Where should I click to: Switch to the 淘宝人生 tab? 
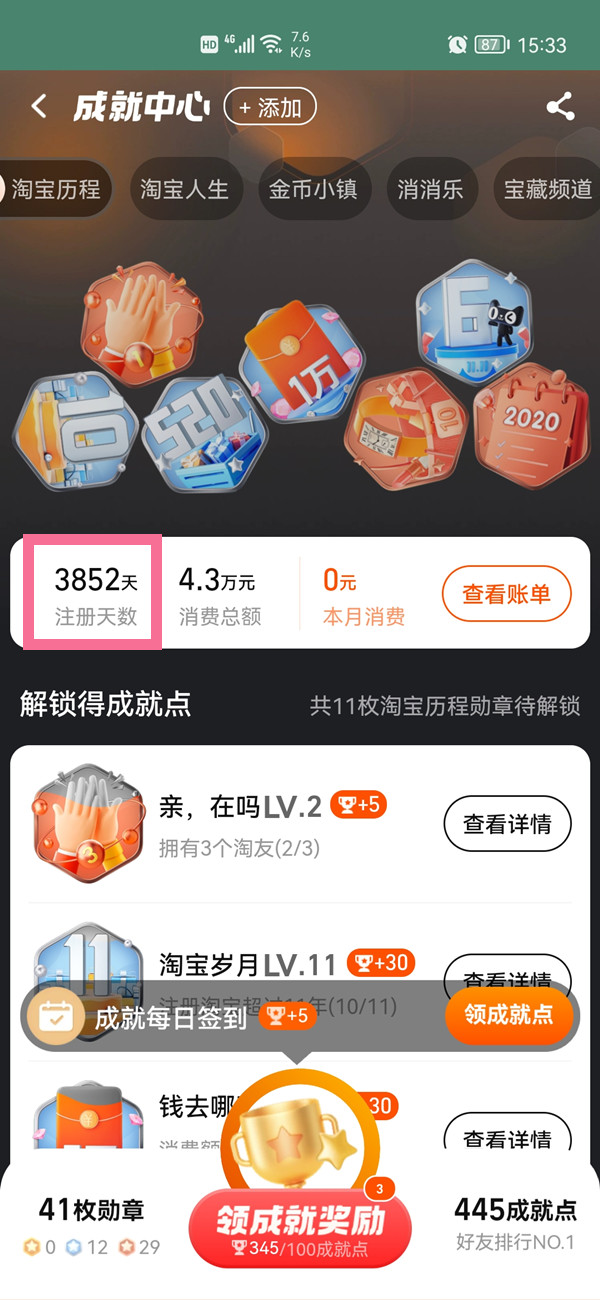[x=185, y=189]
